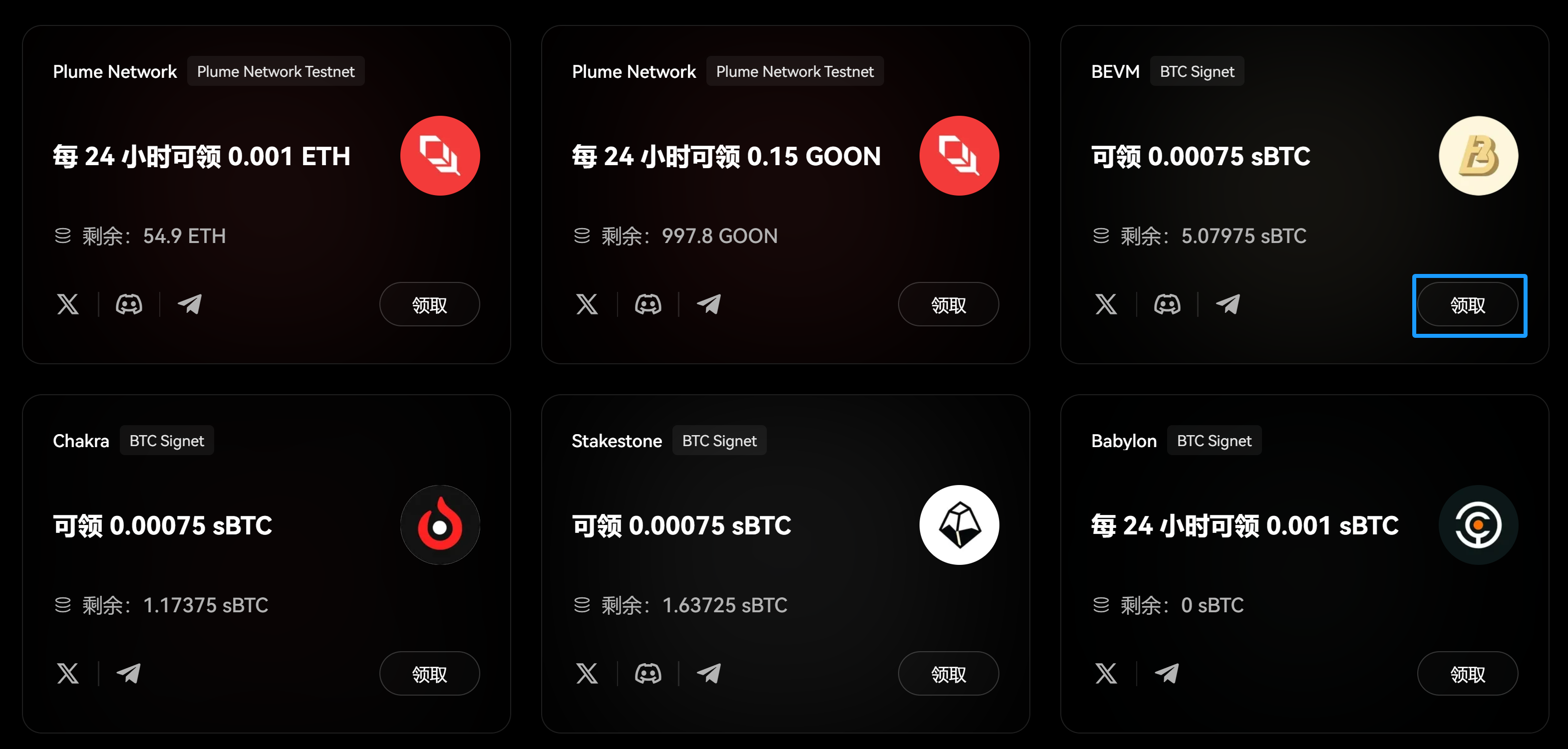Open Chakra's X profile link

pos(67,674)
